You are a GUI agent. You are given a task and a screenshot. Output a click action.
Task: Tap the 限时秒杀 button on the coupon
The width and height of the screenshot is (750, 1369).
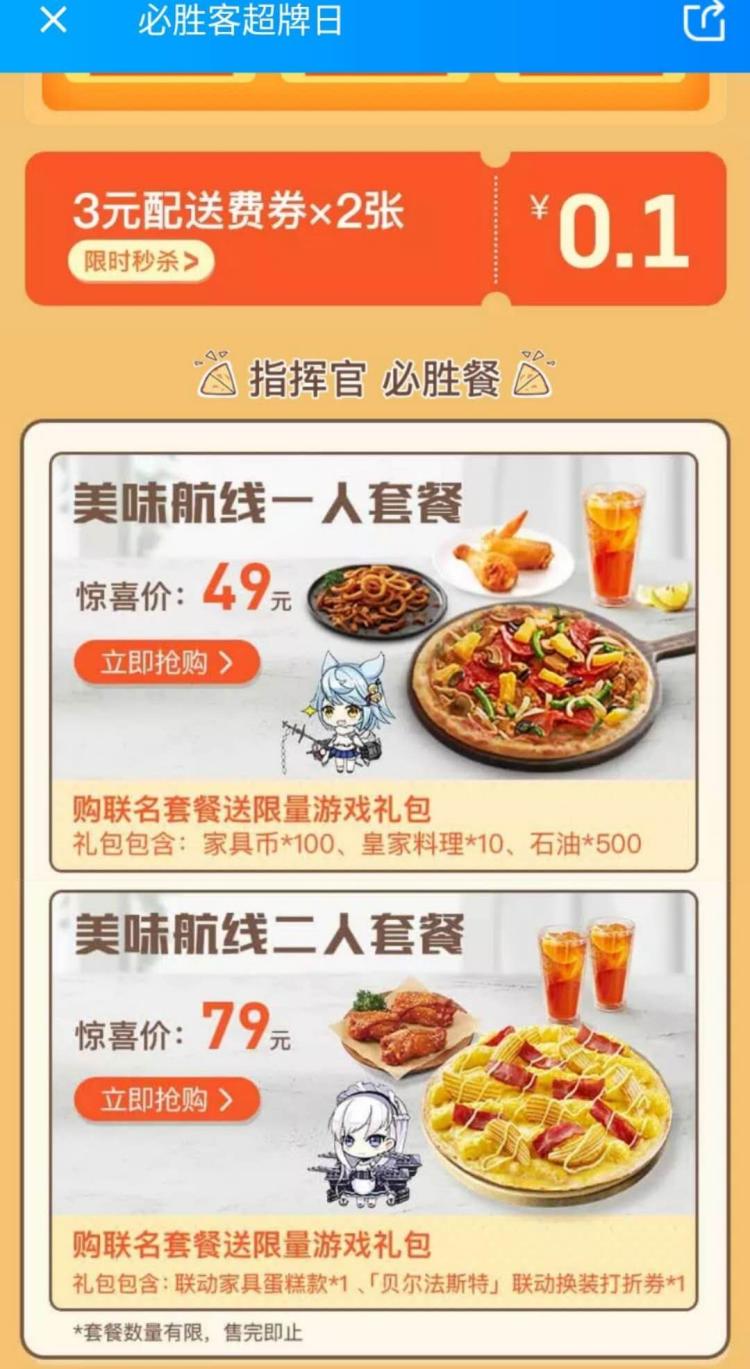(141, 262)
